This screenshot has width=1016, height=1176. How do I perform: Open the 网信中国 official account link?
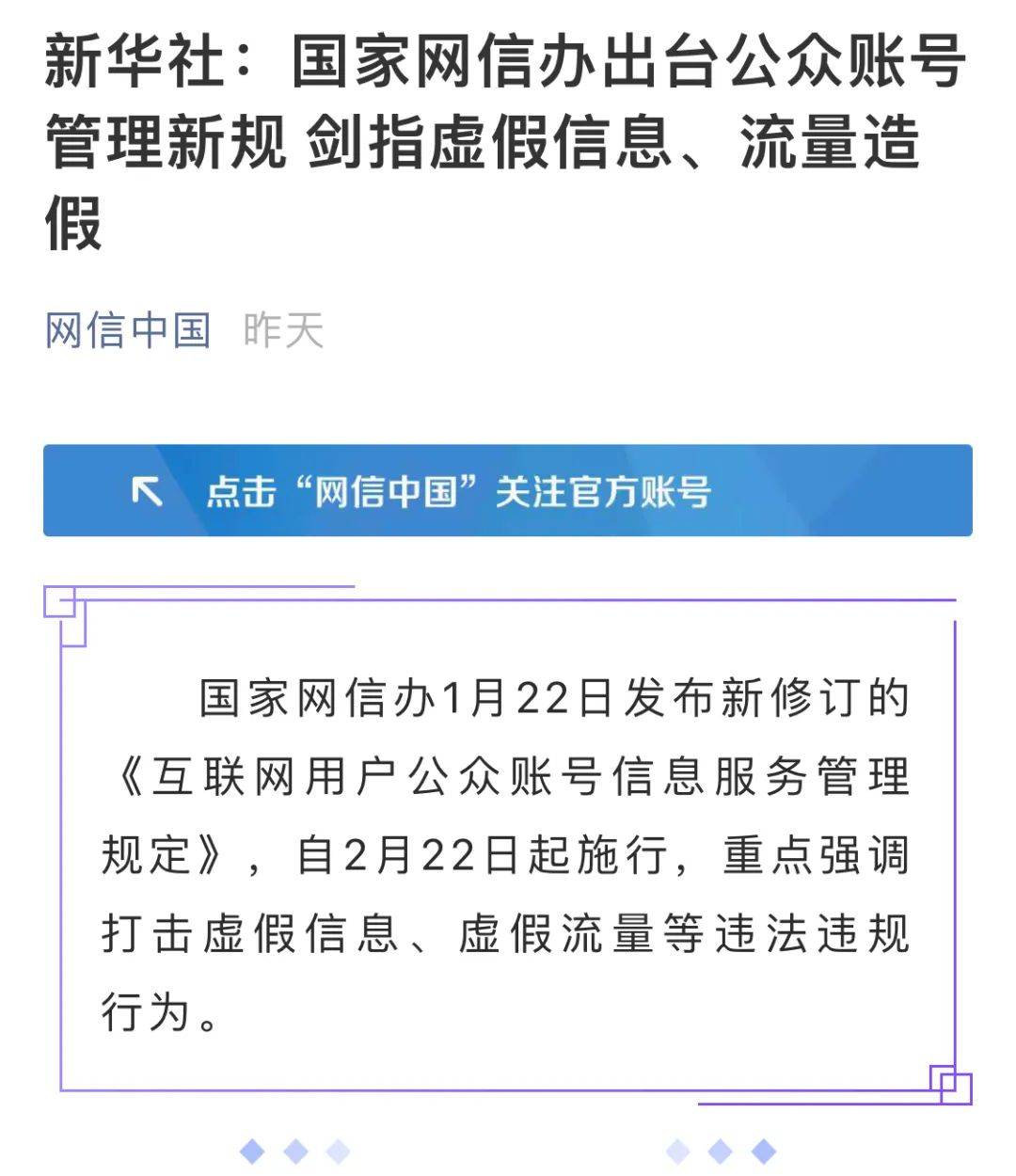[128, 330]
